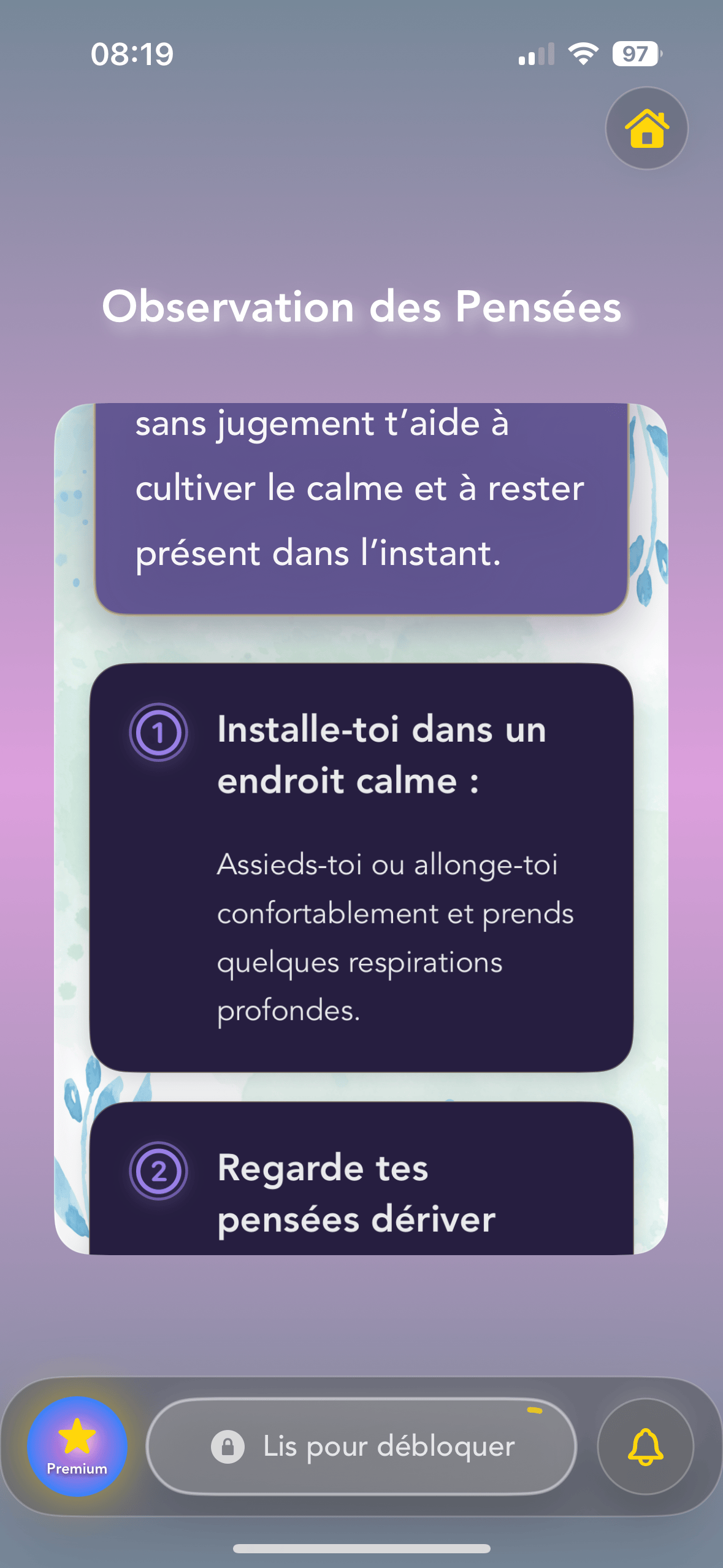The image size is (723, 1568).
Task: Go to the home screen via house icon
Action: [x=646, y=128]
